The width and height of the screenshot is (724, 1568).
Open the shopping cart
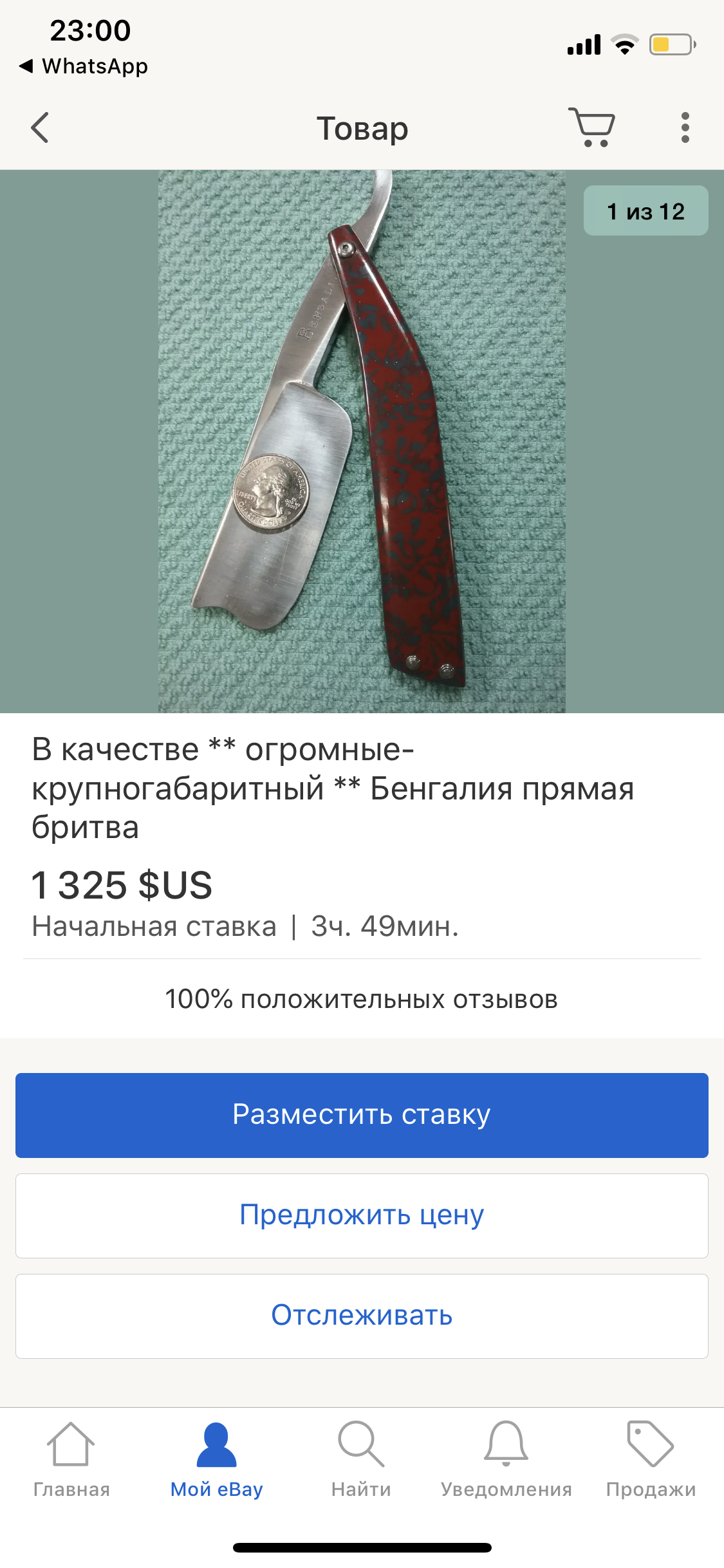[592, 127]
